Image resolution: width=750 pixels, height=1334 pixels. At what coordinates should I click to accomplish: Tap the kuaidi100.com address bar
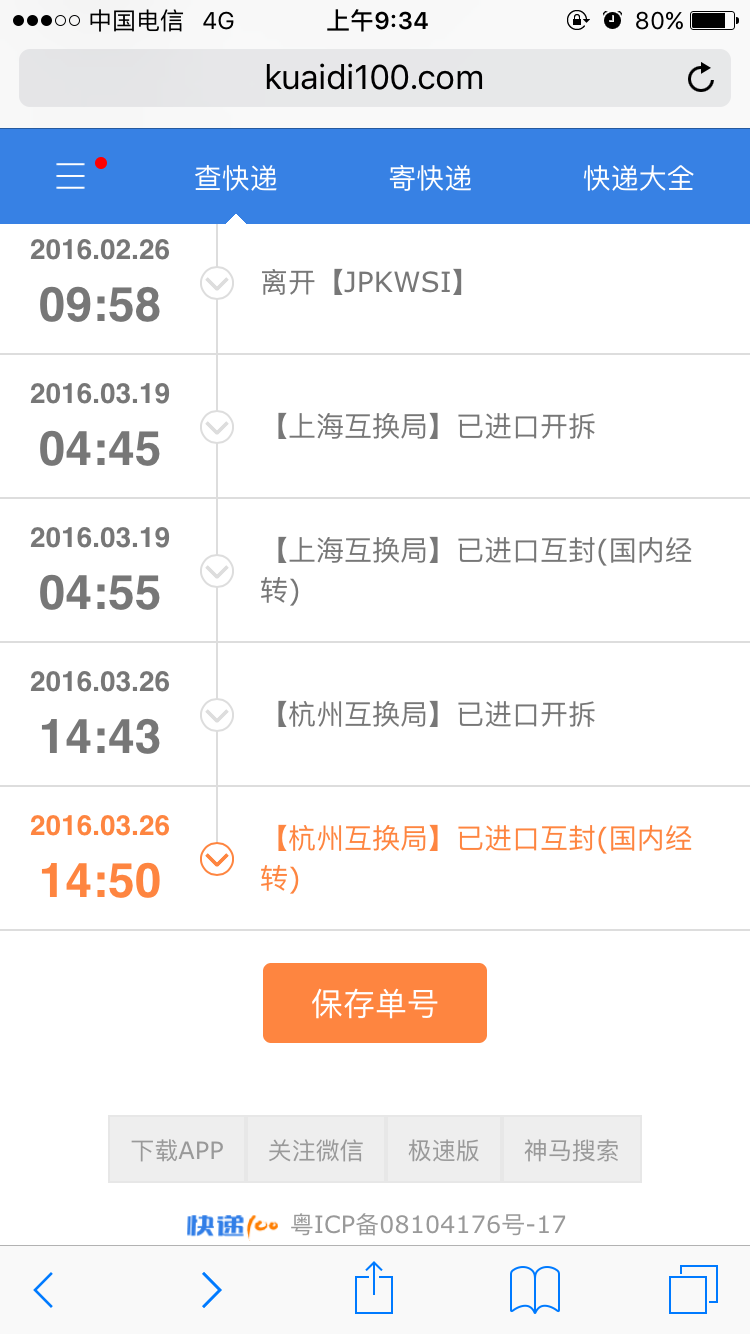point(375,78)
